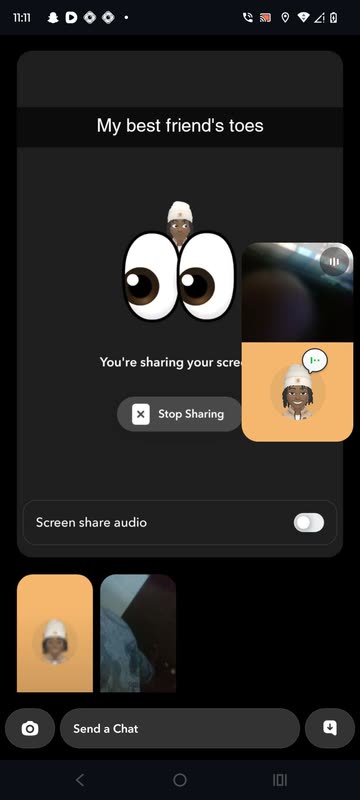Image resolution: width=360 pixels, height=800 pixels.
Task: Go back with system back button
Action: coord(80,780)
